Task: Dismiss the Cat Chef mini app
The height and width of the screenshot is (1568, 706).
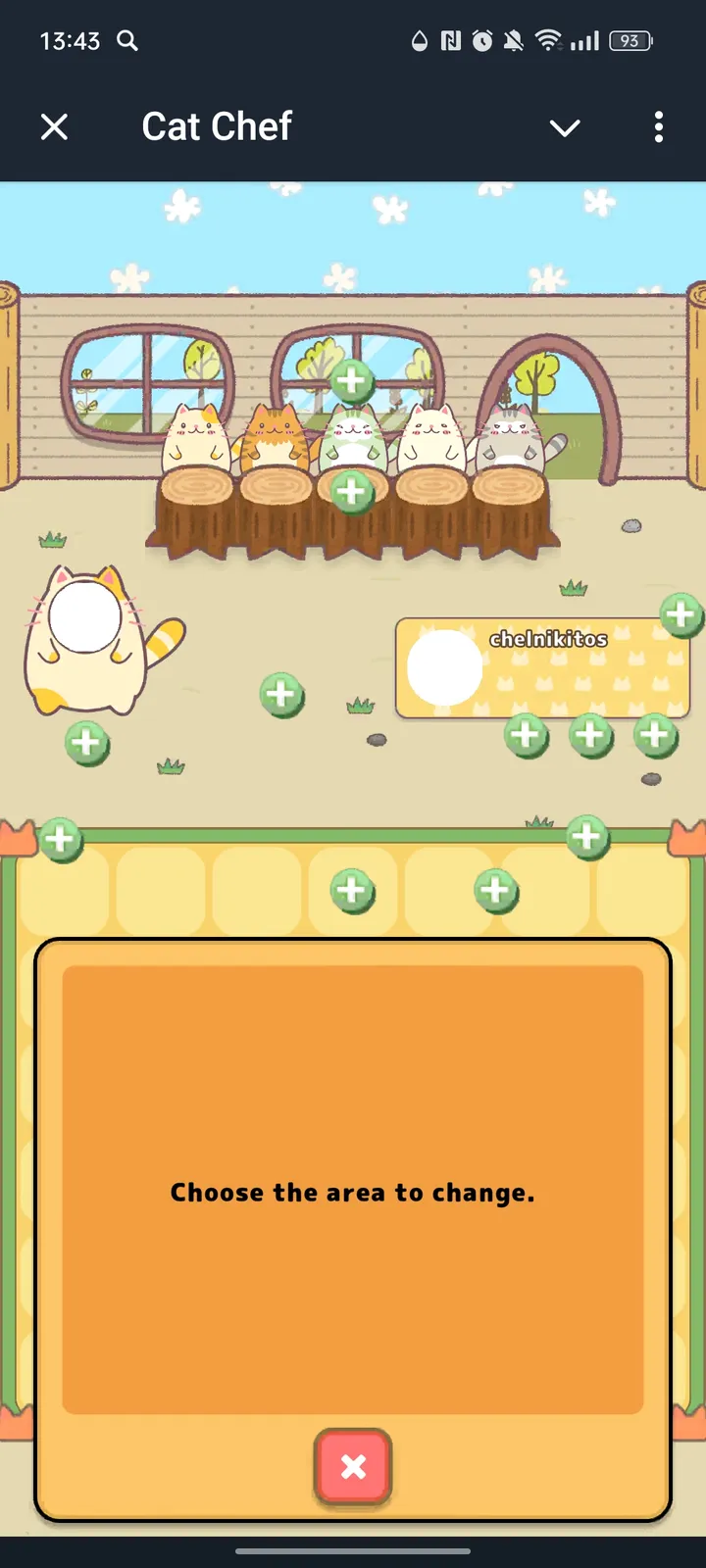Action: (54, 126)
